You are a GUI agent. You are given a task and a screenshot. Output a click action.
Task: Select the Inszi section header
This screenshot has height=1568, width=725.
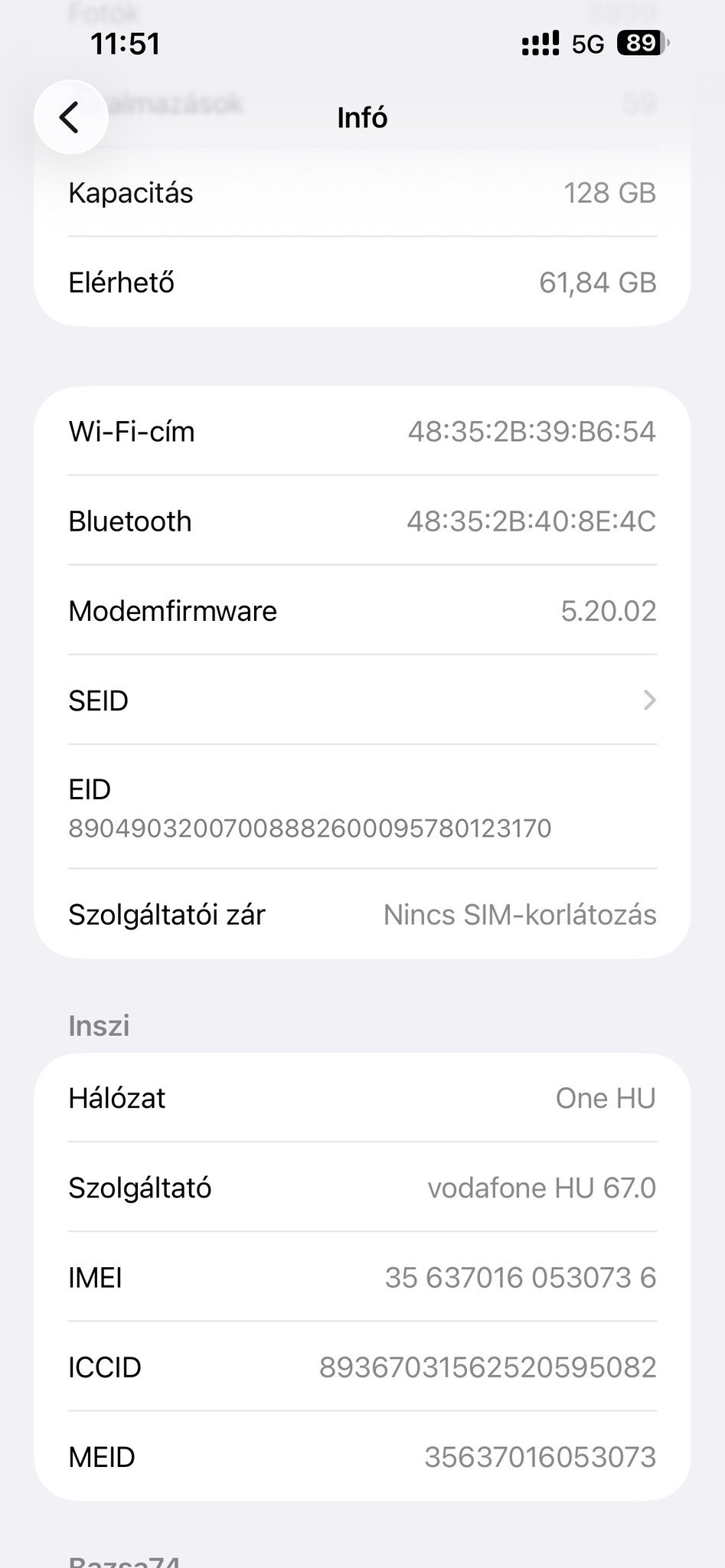tap(98, 1025)
